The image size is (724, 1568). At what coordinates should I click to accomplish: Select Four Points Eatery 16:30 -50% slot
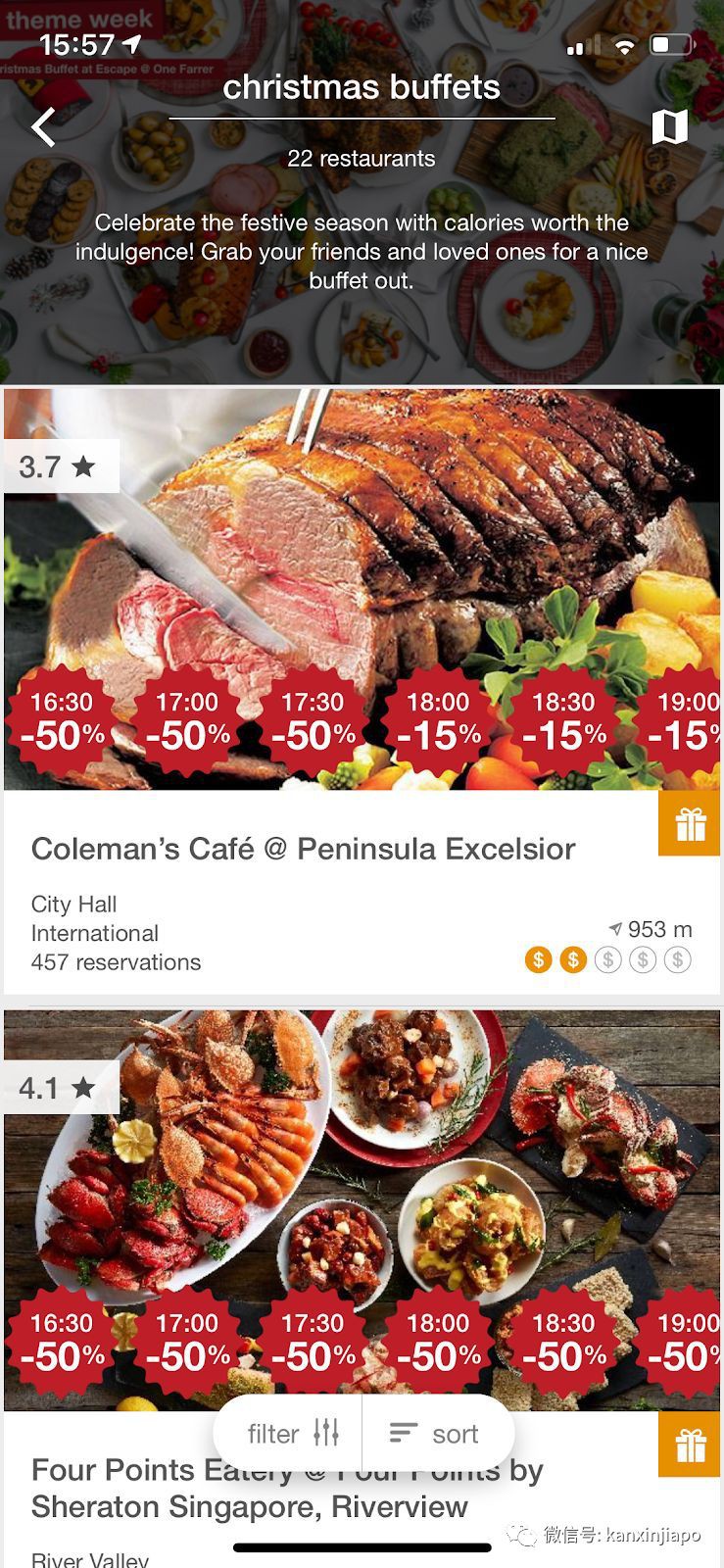(63, 1342)
